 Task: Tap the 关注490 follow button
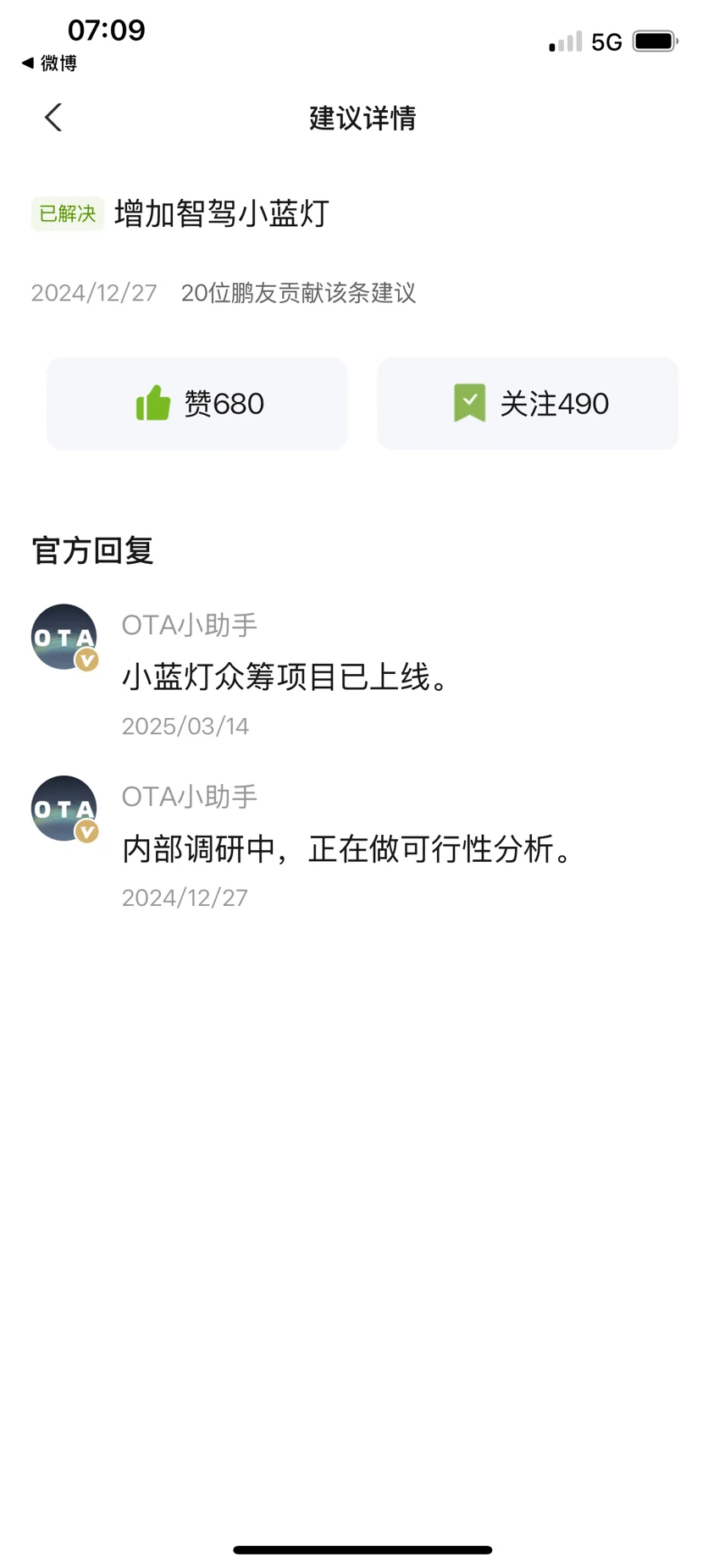click(x=528, y=404)
